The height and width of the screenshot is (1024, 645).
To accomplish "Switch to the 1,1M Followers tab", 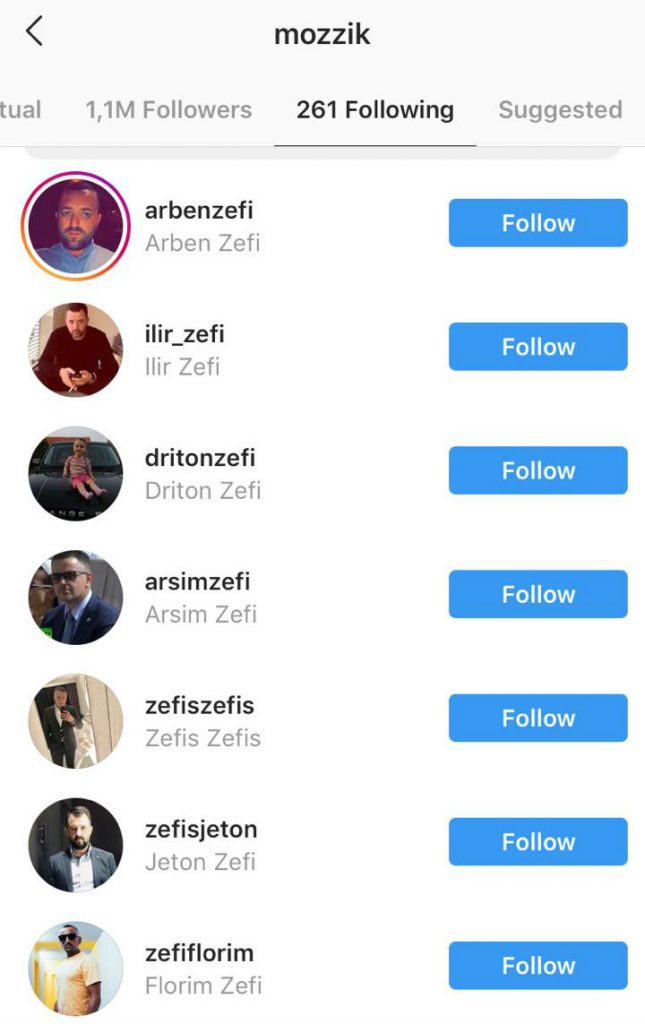I will (168, 110).
